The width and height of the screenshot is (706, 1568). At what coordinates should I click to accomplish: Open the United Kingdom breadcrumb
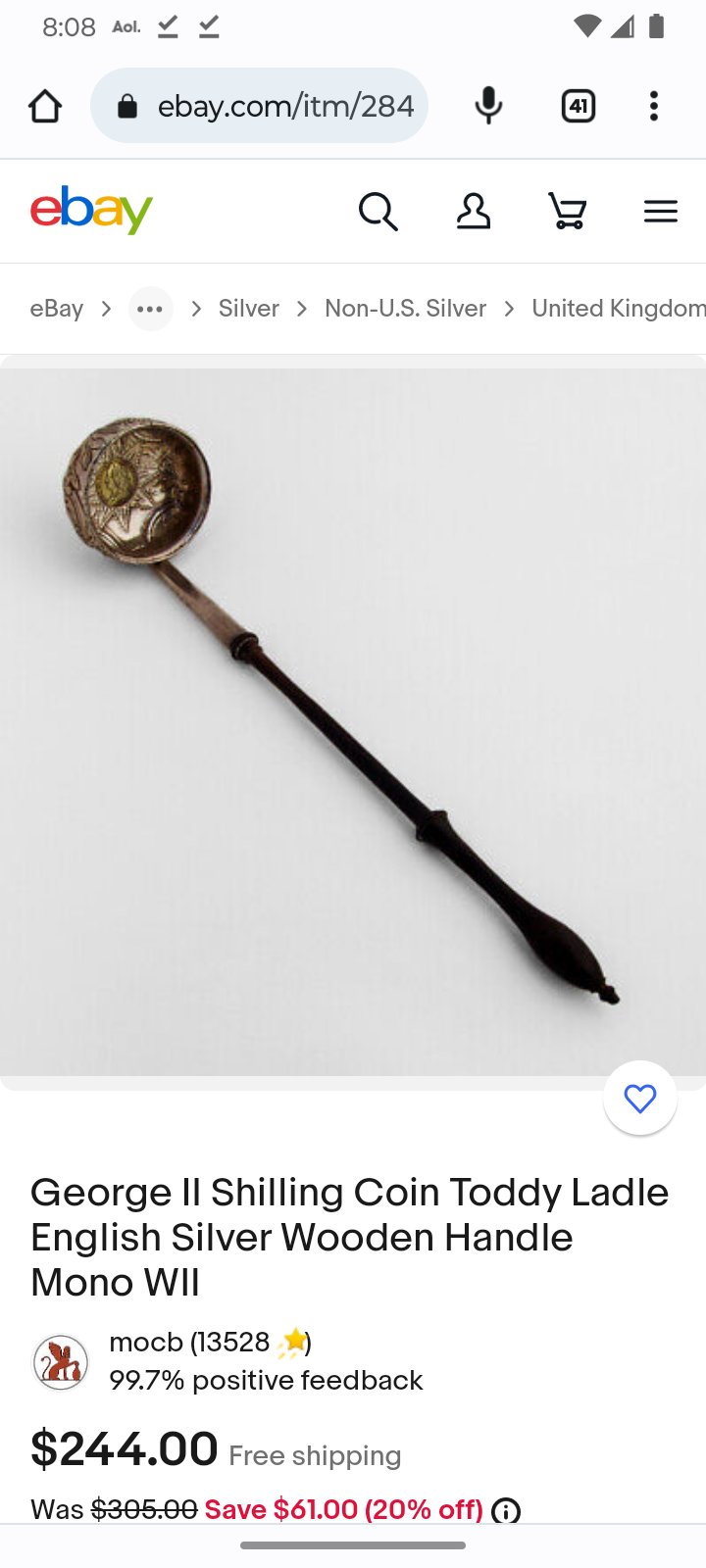[x=618, y=309]
